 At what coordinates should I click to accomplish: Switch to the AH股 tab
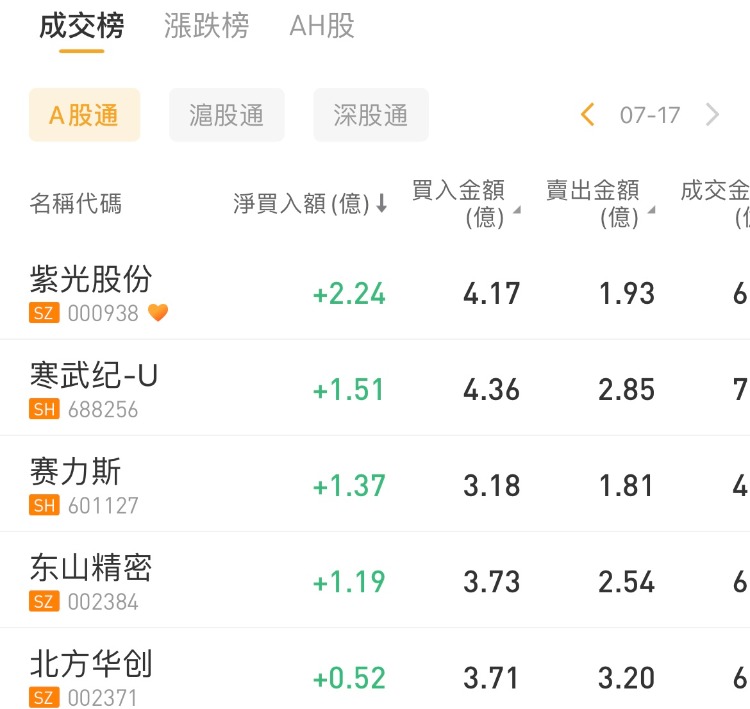(322, 26)
